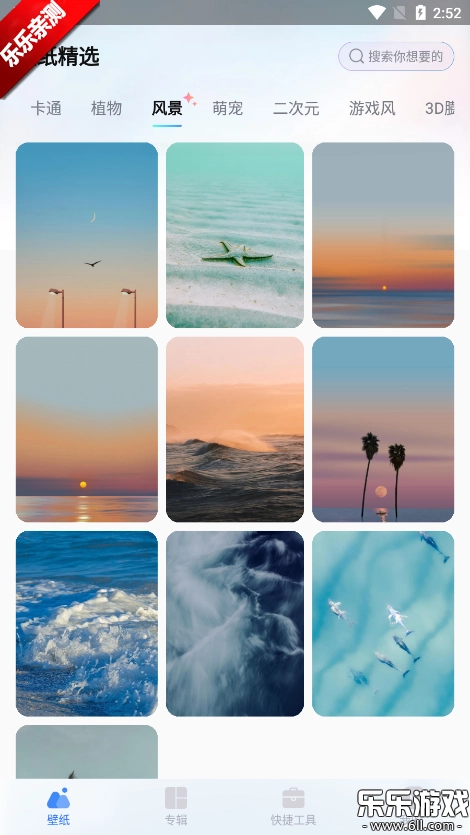Switch to the 卡通 category tab
Screen dimensions: 470x835
click(46, 108)
